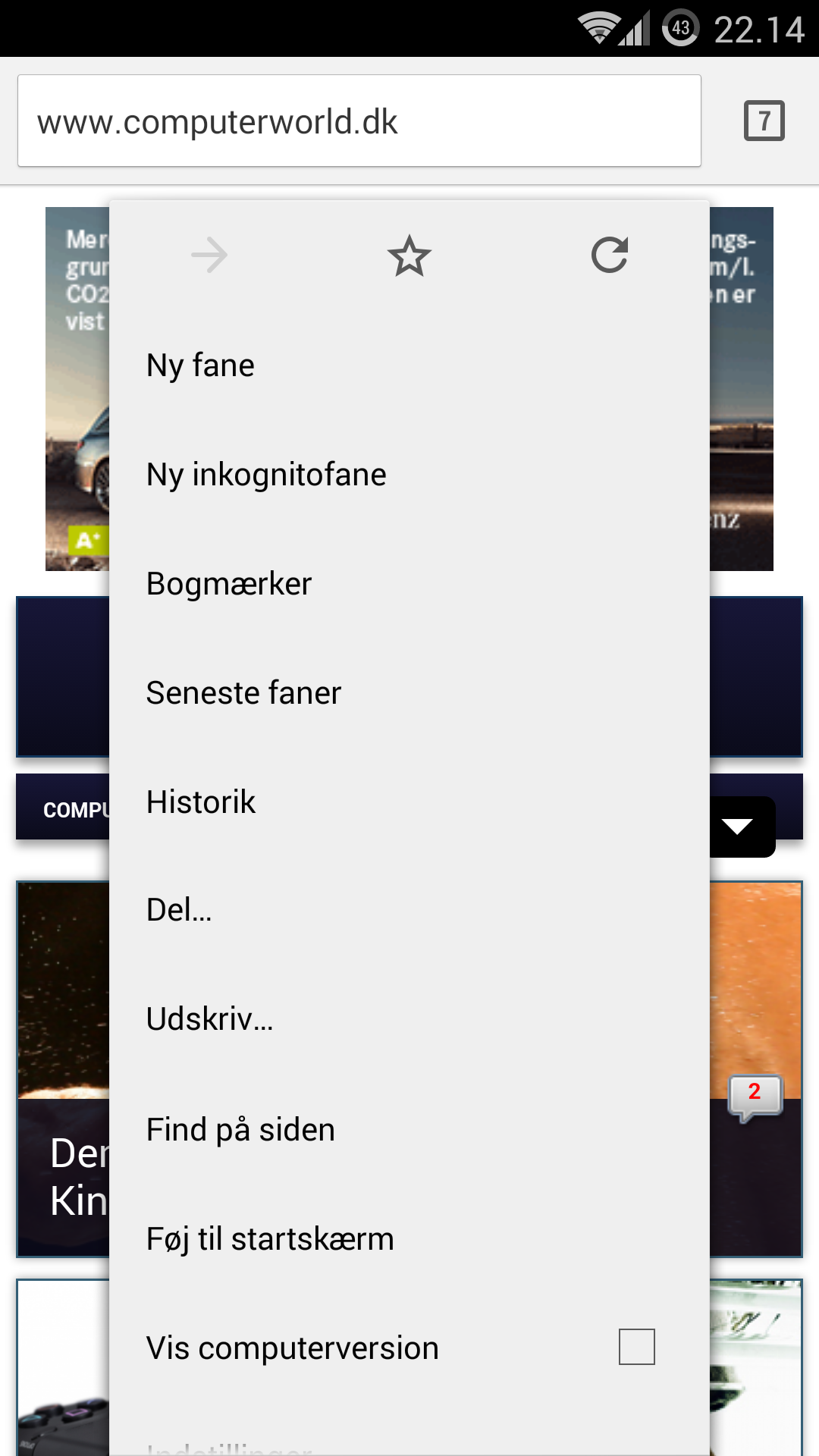Navigate forward using the arrow icon
819x1456 pixels.
click(210, 256)
